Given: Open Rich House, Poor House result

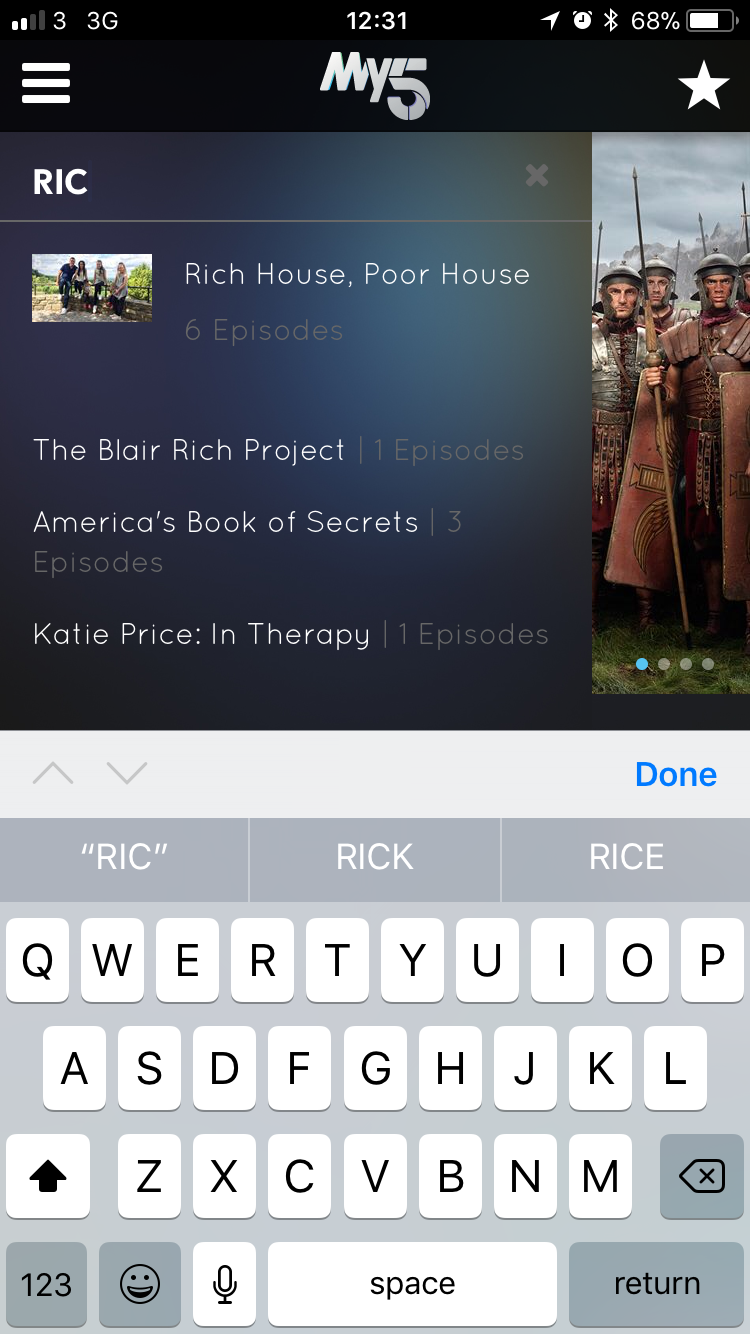Looking at the screenshot, I should pyautogui.click(x=356, y=275).
